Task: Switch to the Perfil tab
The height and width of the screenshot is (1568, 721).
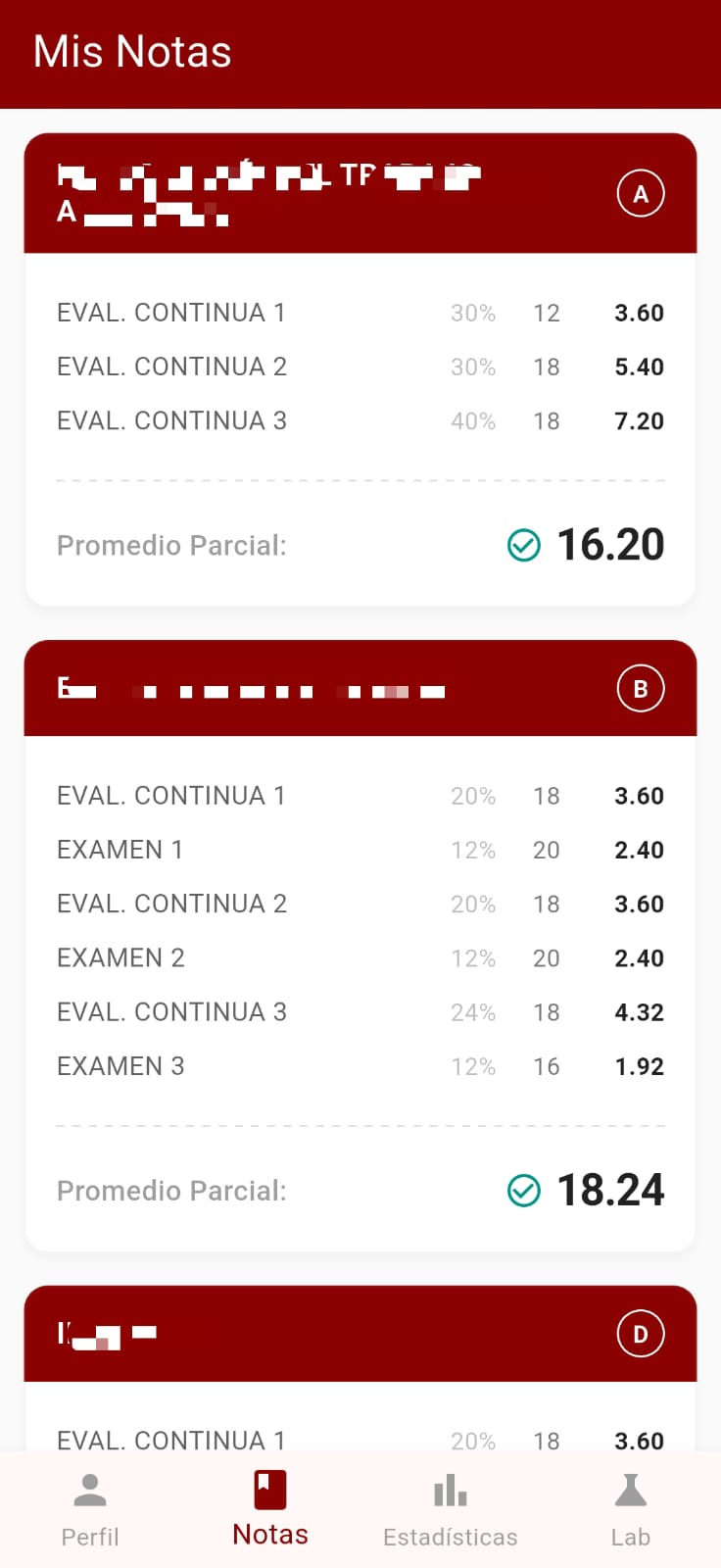Action: (89, 1507)
